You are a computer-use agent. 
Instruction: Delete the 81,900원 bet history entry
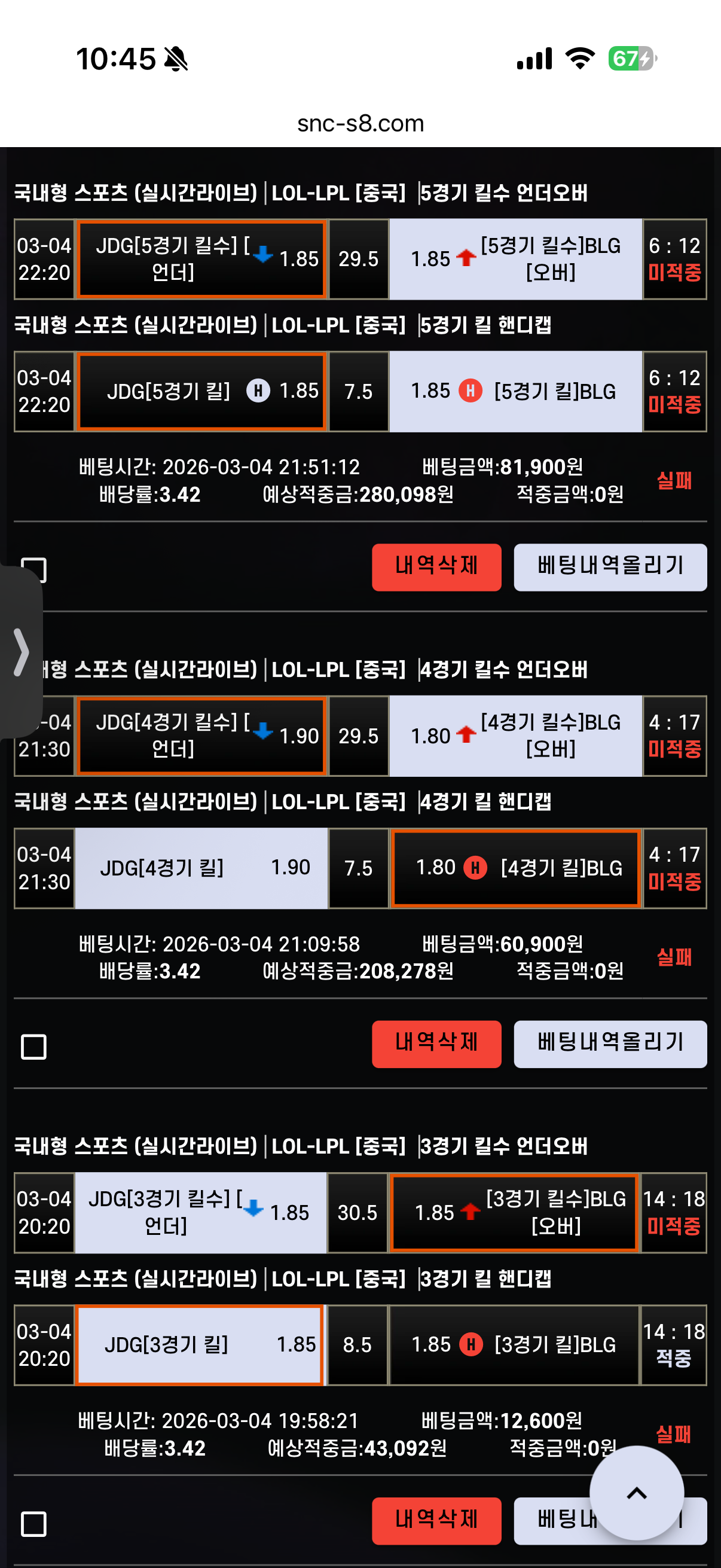436,567
